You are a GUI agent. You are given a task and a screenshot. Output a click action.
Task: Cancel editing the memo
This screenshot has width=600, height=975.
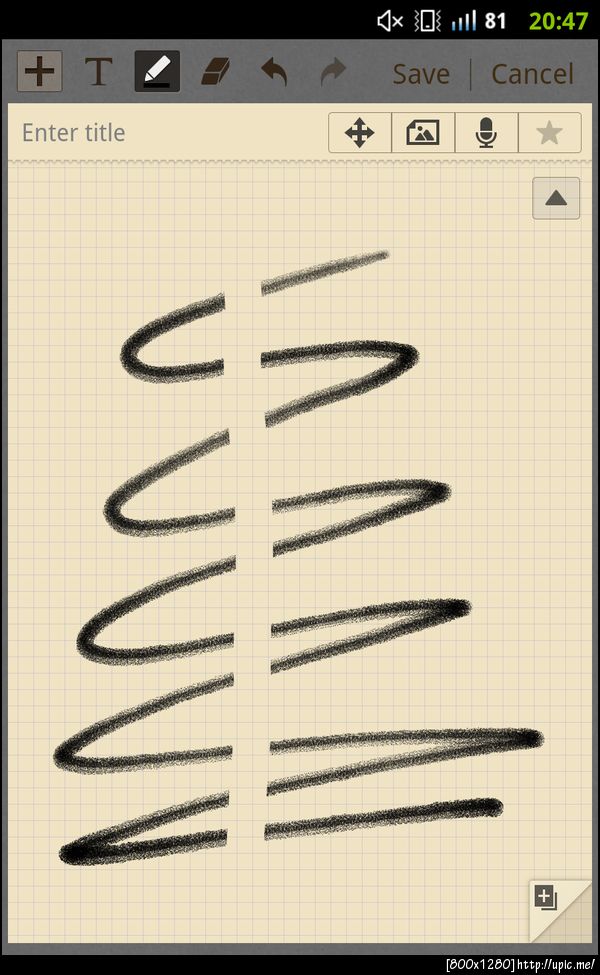point(532,73)
